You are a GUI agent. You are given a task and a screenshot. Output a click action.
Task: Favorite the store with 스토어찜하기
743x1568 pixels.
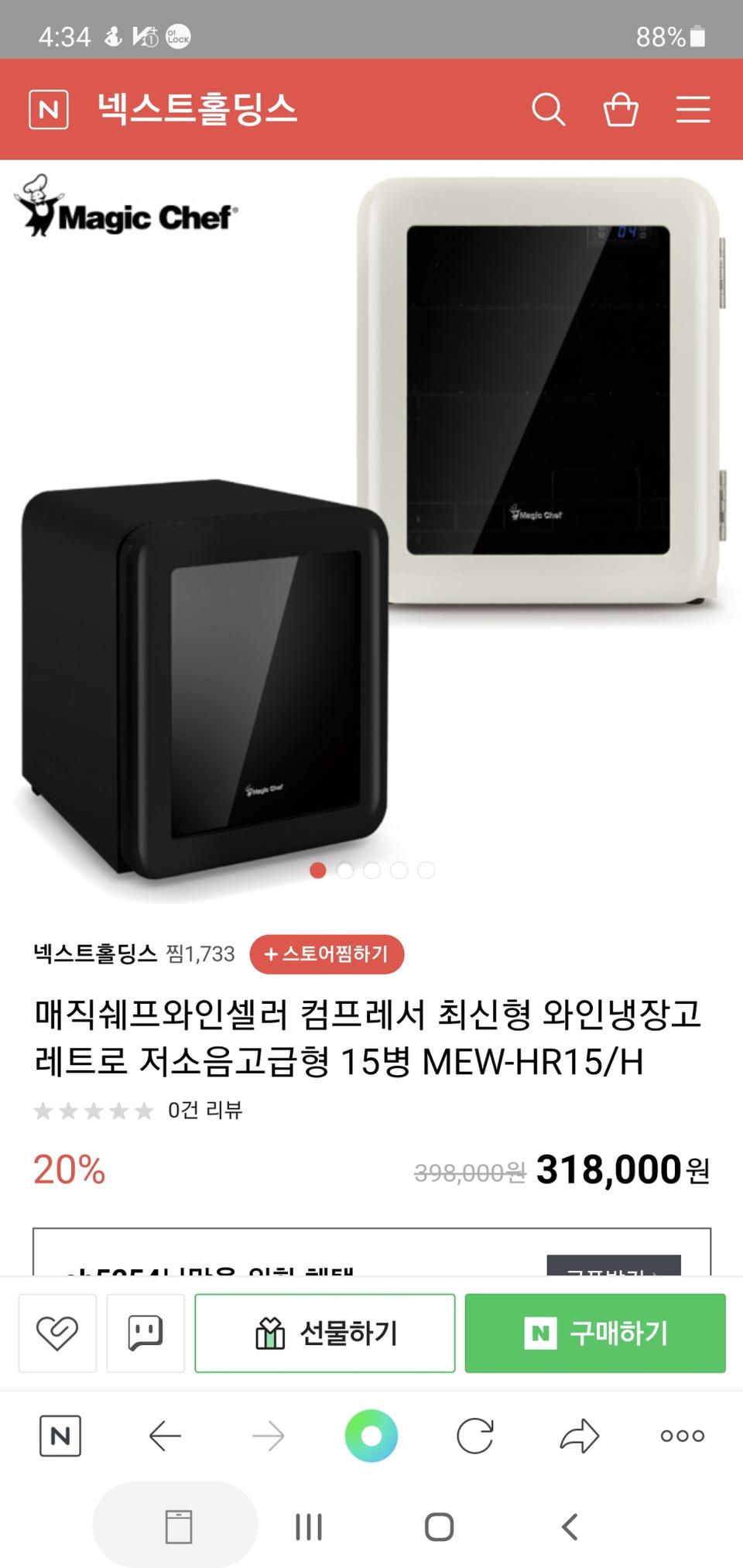coord(326,954)
